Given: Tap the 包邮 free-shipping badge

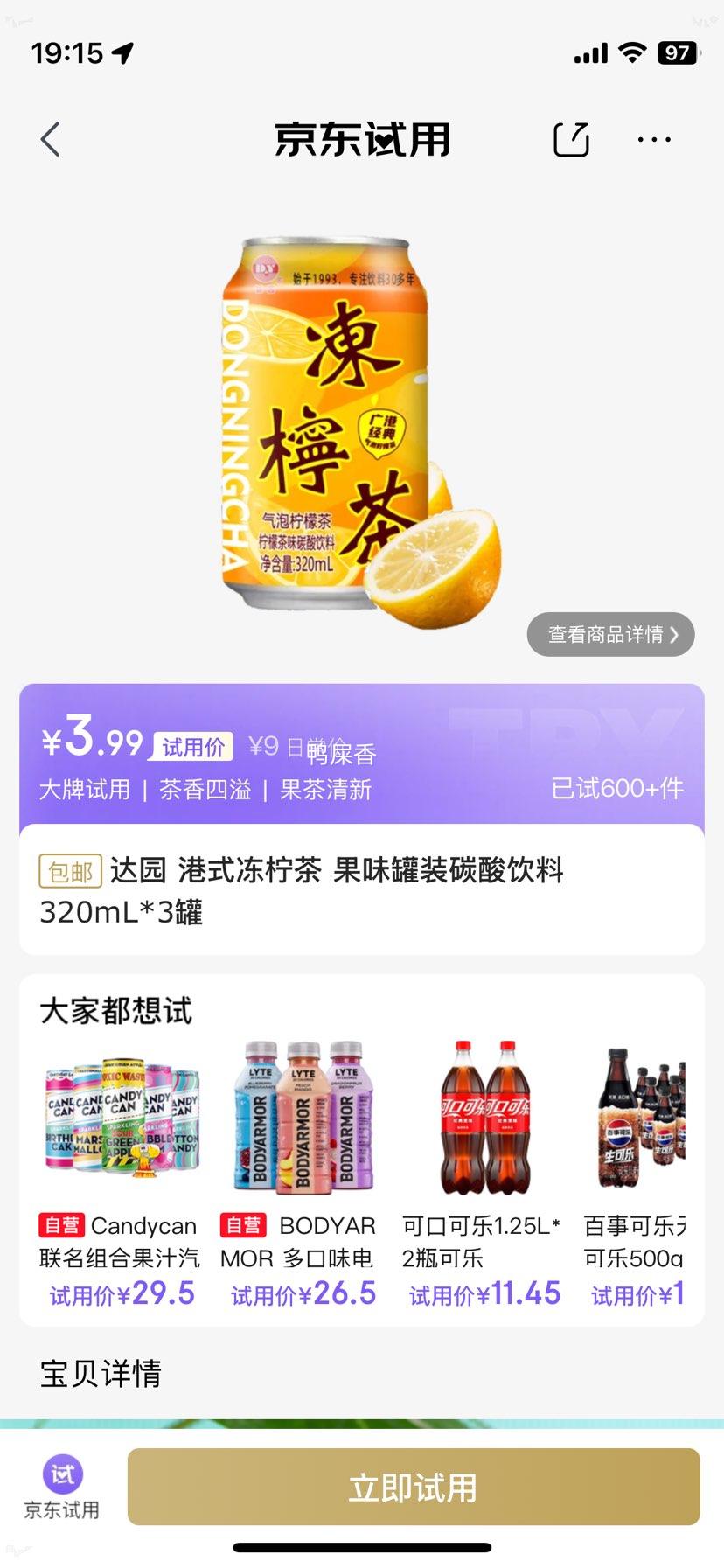Looking at the screenshot, I should (x=71, y=872).
